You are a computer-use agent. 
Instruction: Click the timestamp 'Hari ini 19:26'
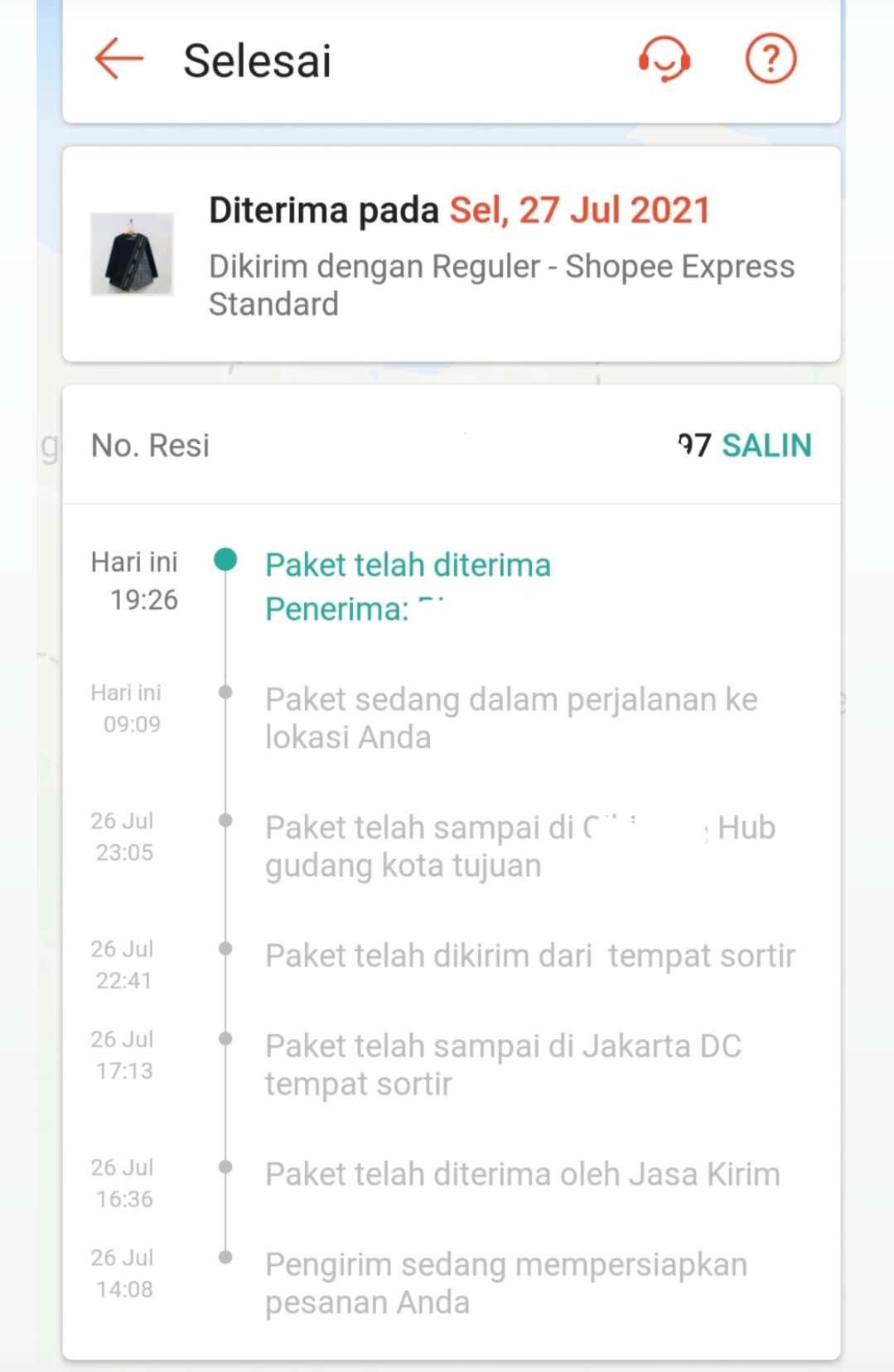pos(134,580)
